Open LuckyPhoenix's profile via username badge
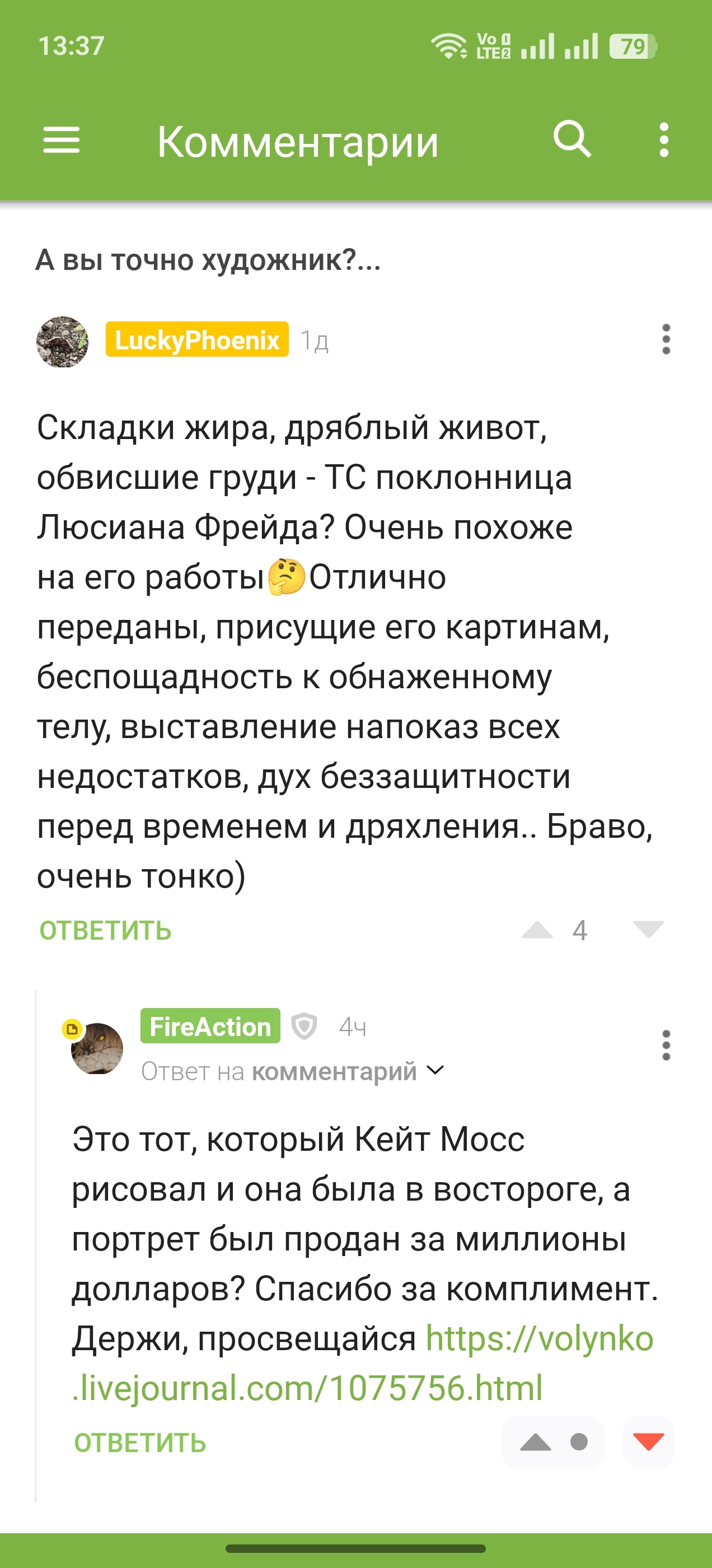Image resolution: width=712 pixels, height=1568 pixels. click(196, 340)
